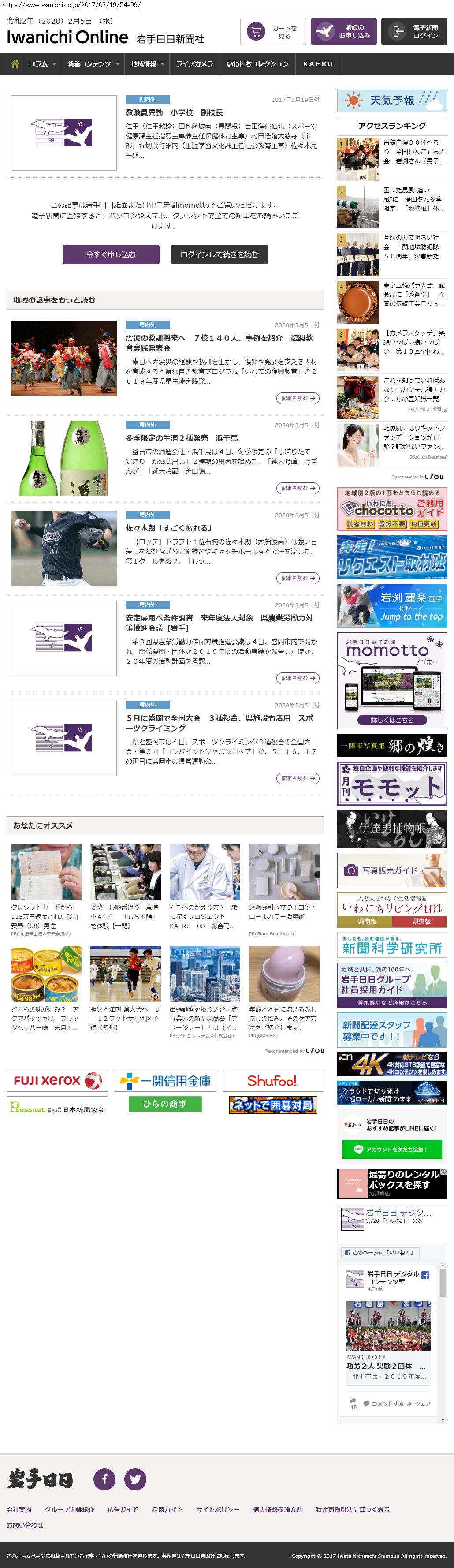Viewport: 454px width, 1568px height.
Task: Tap 今すぐ申し込む button
Action: tap(111, 254)
